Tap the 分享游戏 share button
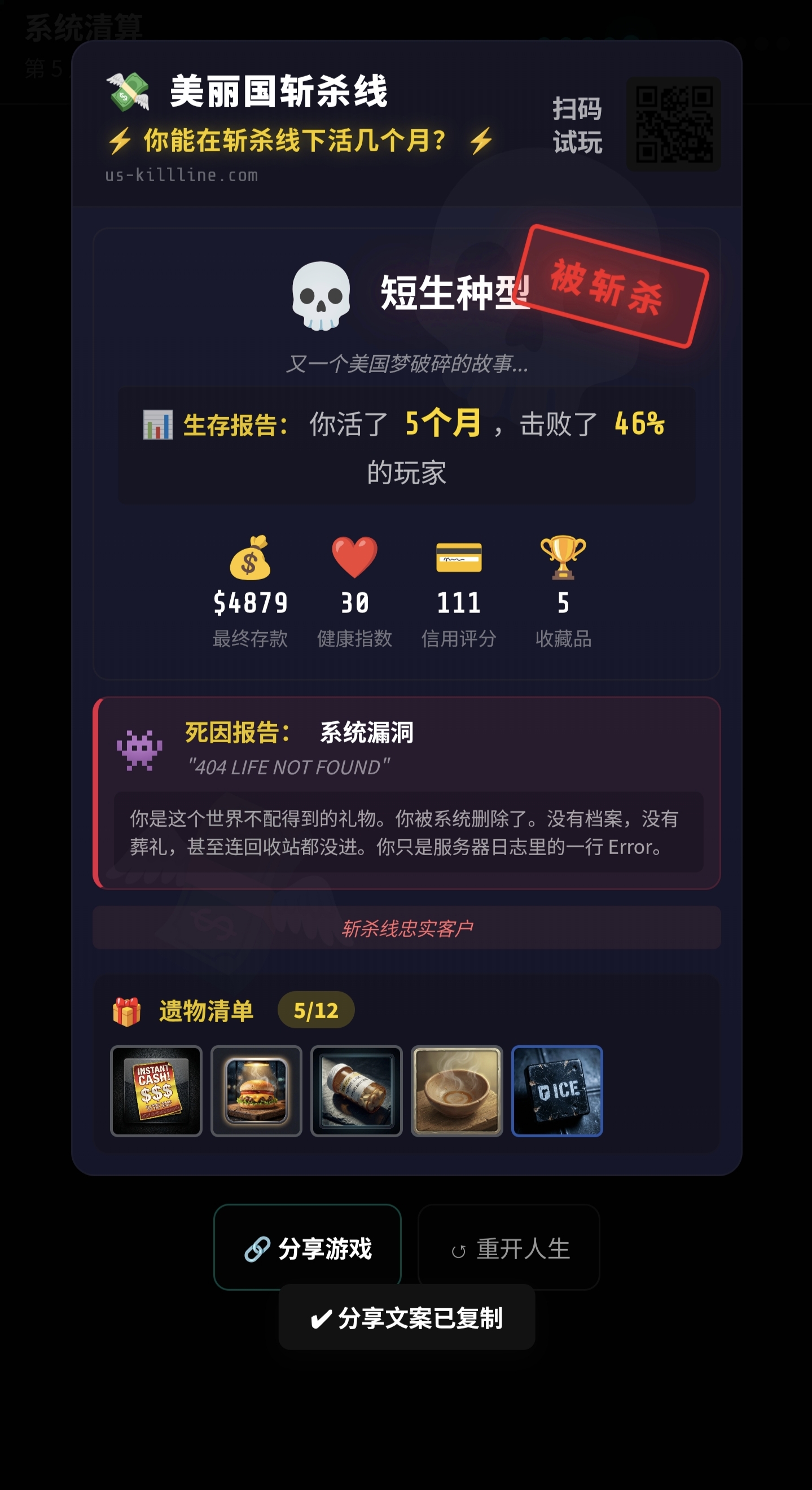 307,1247
